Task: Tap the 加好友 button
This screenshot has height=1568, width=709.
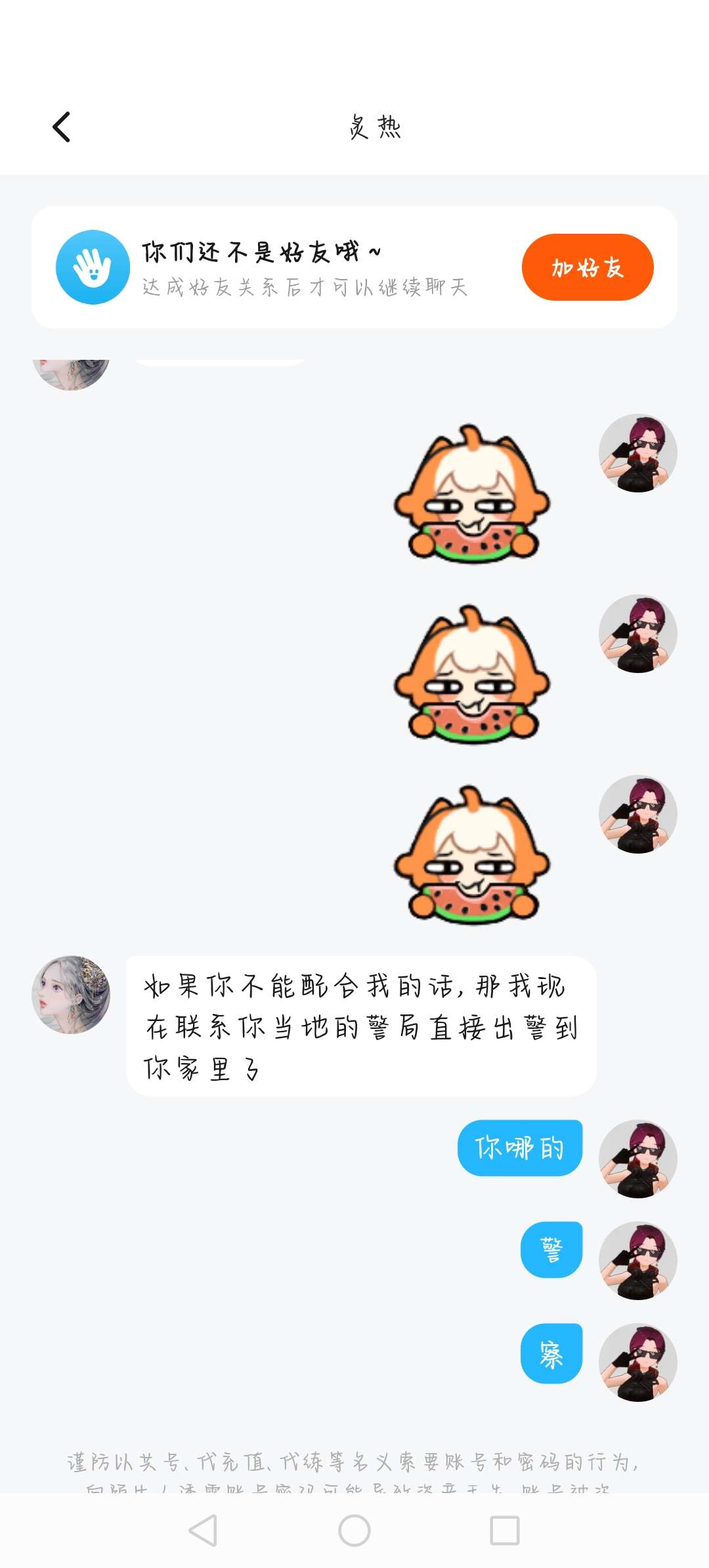Action: [588, 267]
